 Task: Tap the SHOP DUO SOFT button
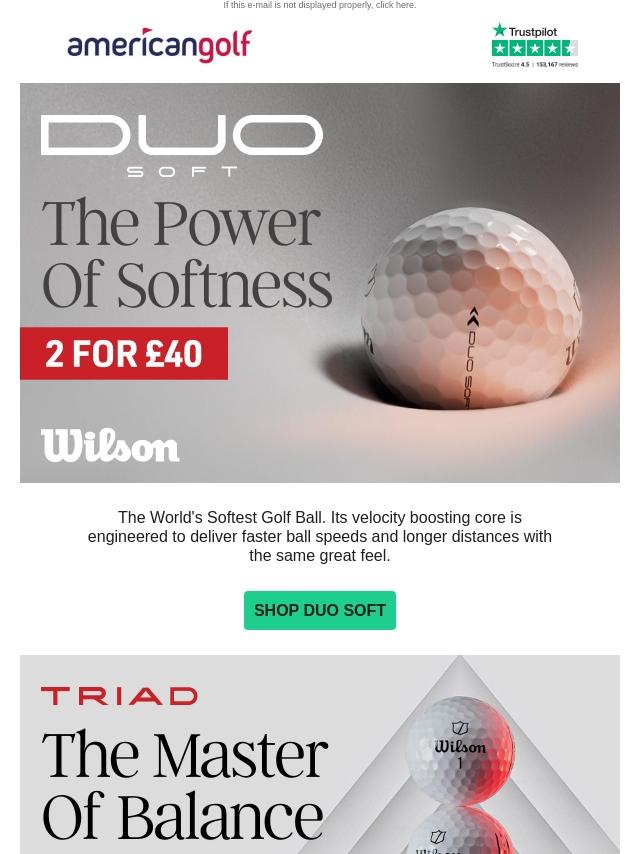[319, 610]
